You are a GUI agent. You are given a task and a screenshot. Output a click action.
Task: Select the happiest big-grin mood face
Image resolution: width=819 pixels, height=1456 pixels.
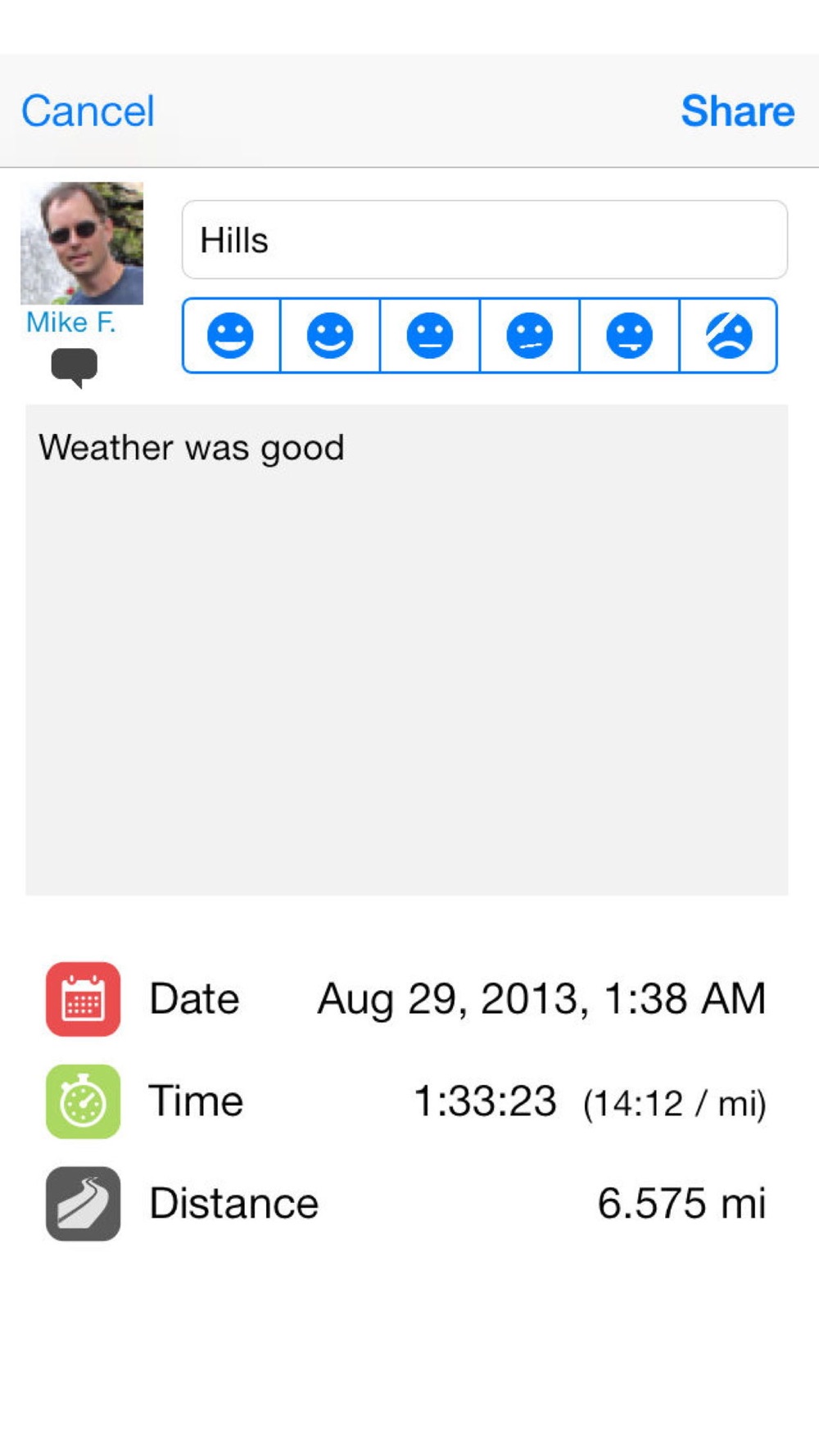tap(231, 336)
